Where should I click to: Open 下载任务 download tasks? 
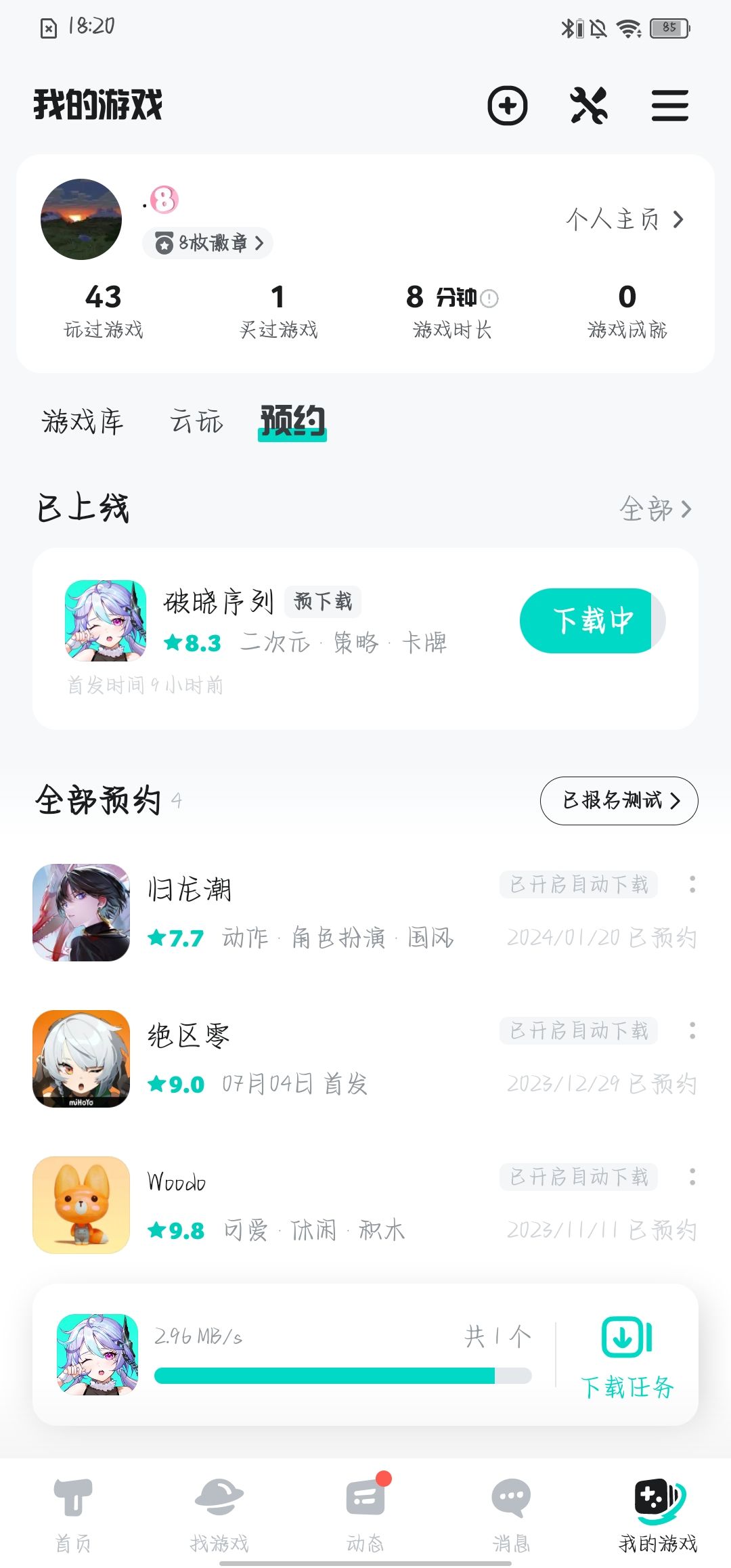coord(627,1356)
